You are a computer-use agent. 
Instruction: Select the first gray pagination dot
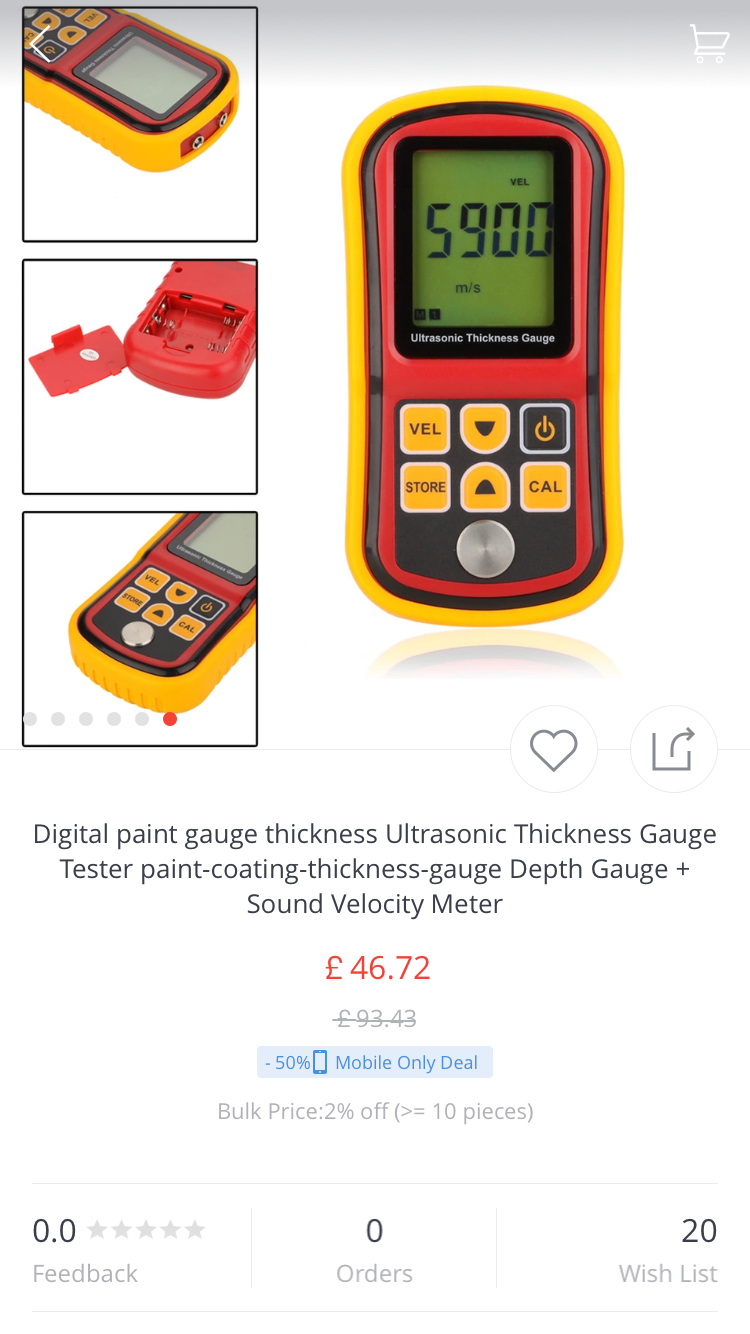[x=30, y=718]
